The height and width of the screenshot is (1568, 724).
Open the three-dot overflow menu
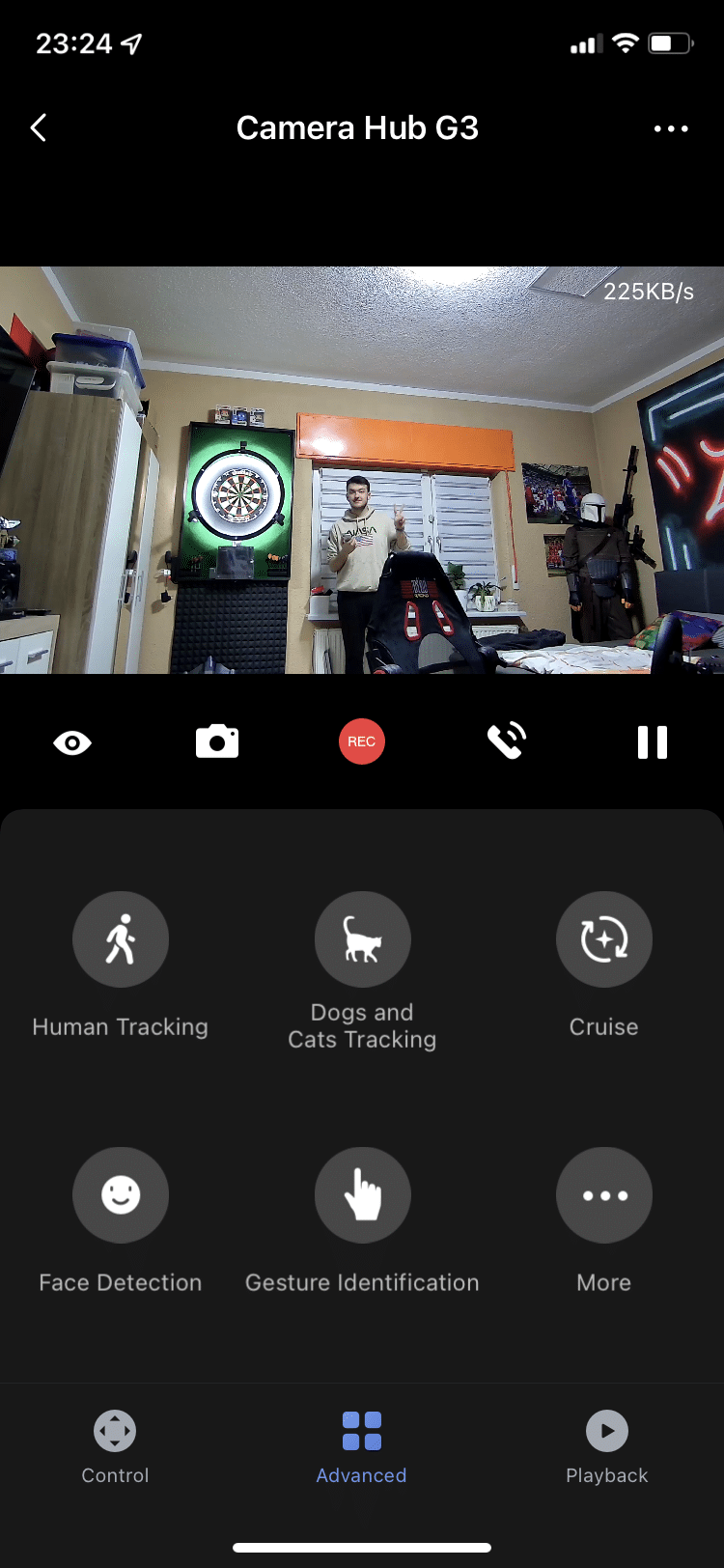click(671, 128)
